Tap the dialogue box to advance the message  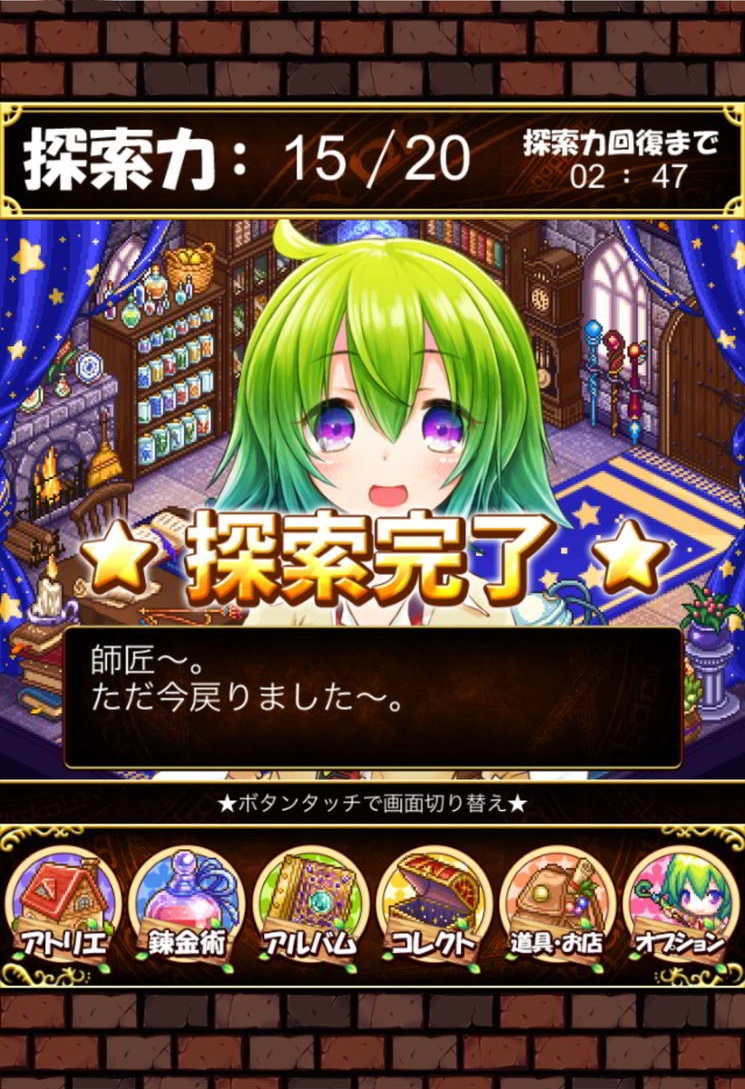click(x=372, y=696)
